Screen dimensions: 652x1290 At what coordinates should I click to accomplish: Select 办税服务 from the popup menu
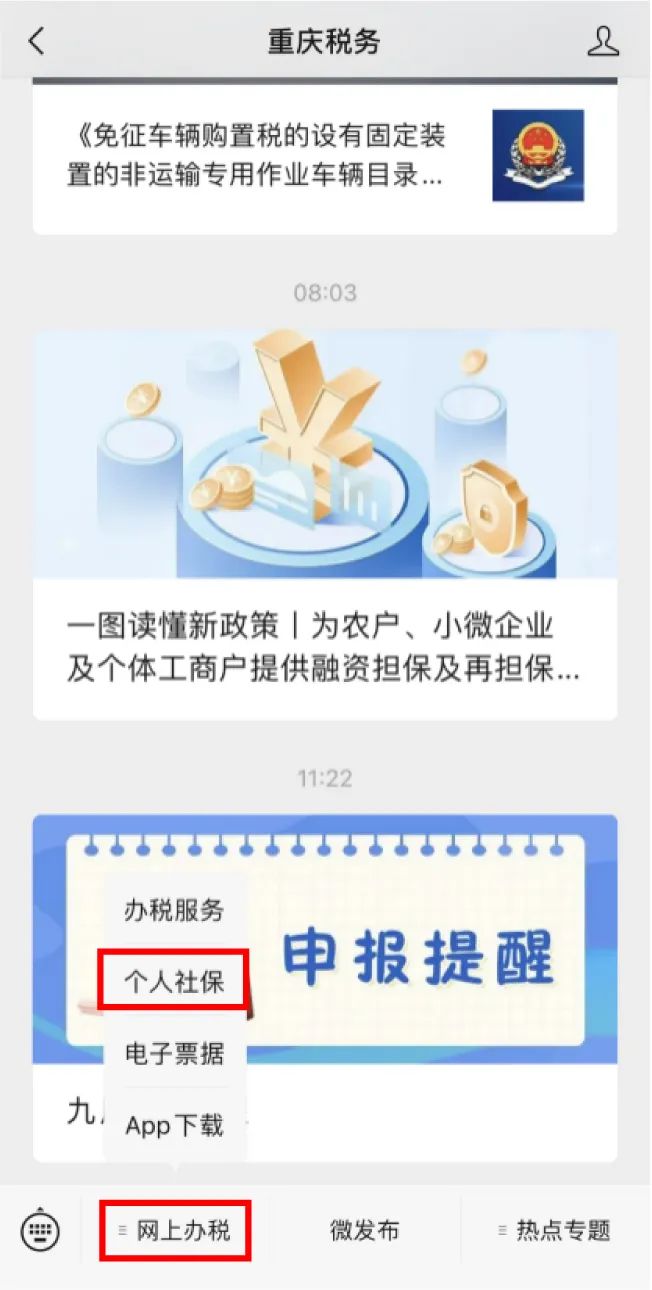(x=174, y=911)
